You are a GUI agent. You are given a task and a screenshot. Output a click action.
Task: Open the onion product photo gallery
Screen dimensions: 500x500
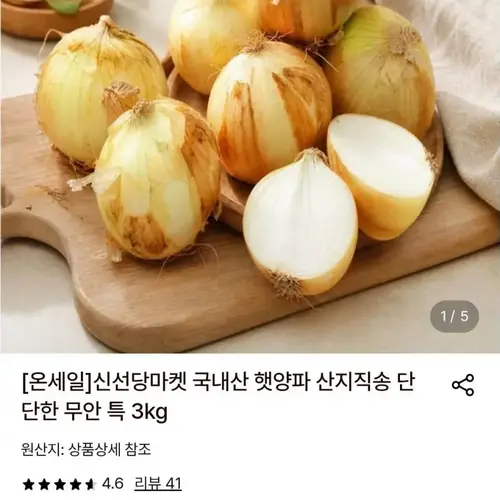coord(250,176)
